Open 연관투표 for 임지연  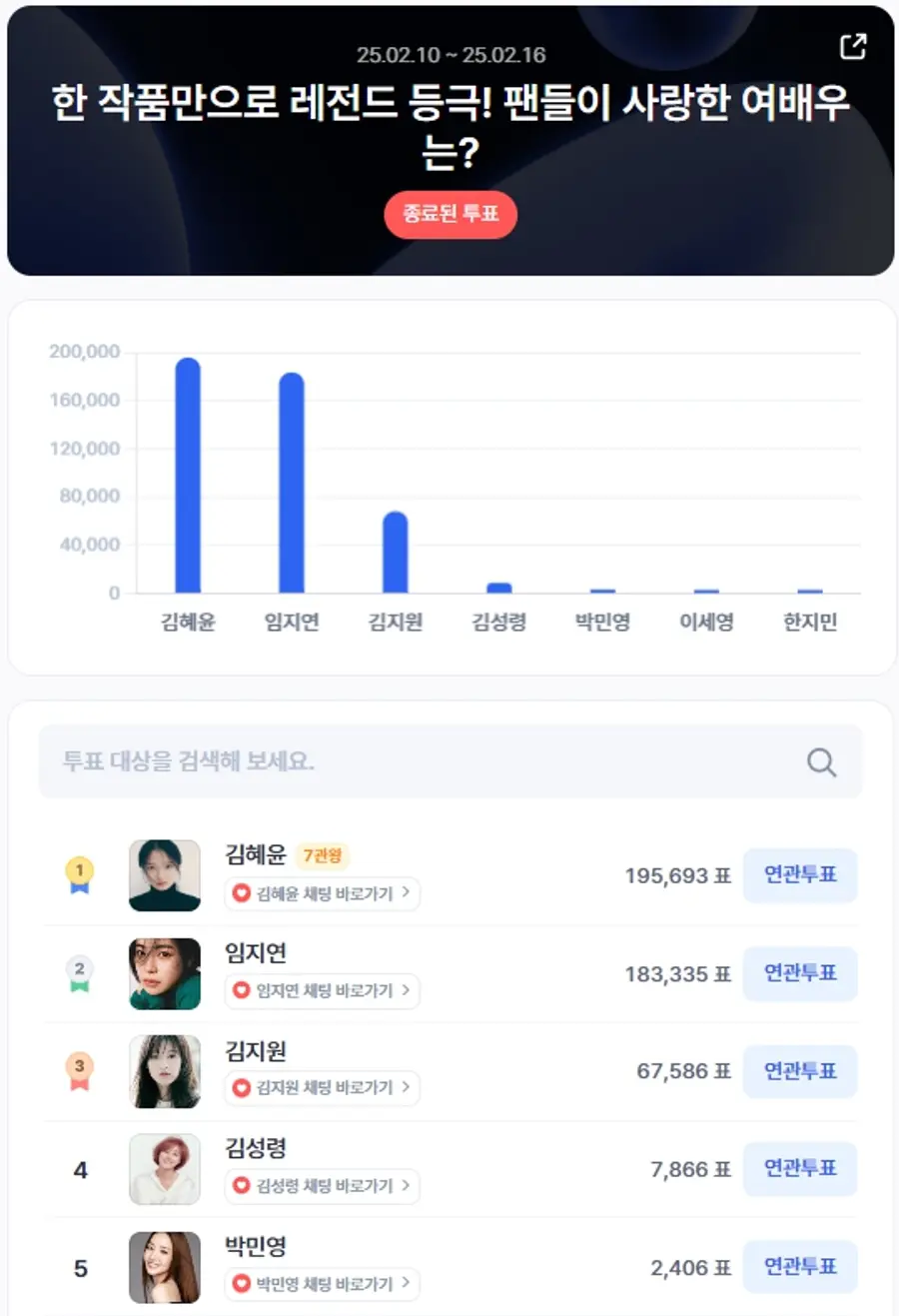click(x=800, y=973)
